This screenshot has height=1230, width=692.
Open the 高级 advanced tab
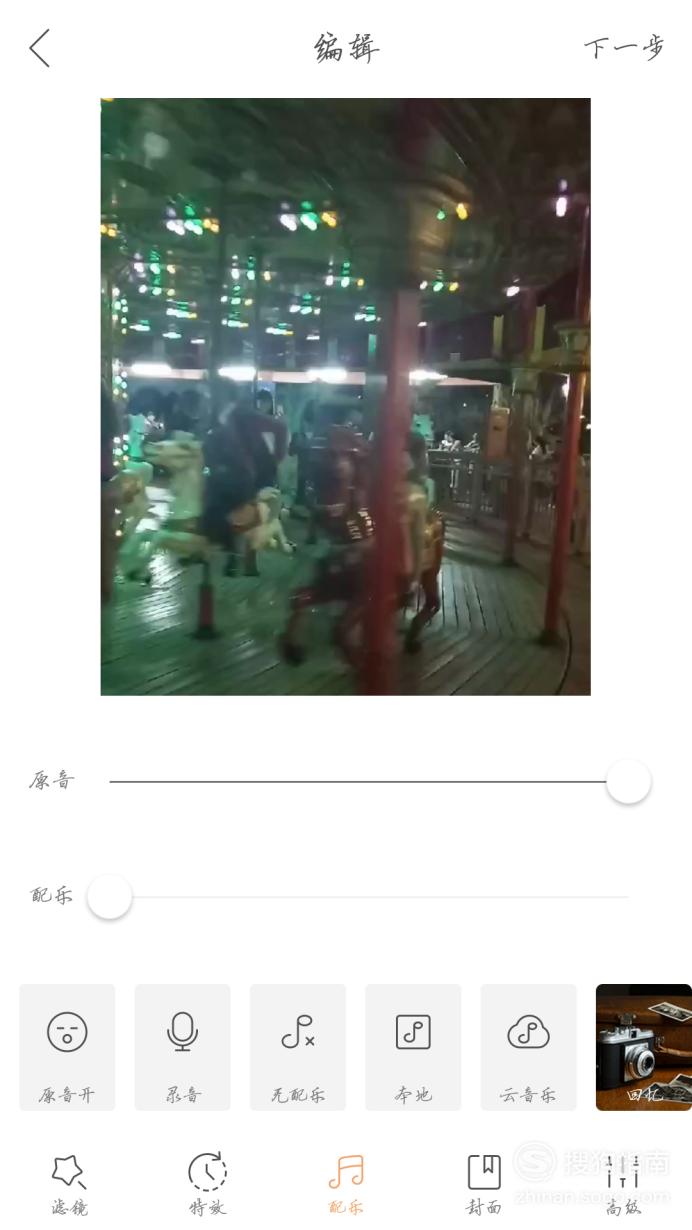pos(622,1184)
